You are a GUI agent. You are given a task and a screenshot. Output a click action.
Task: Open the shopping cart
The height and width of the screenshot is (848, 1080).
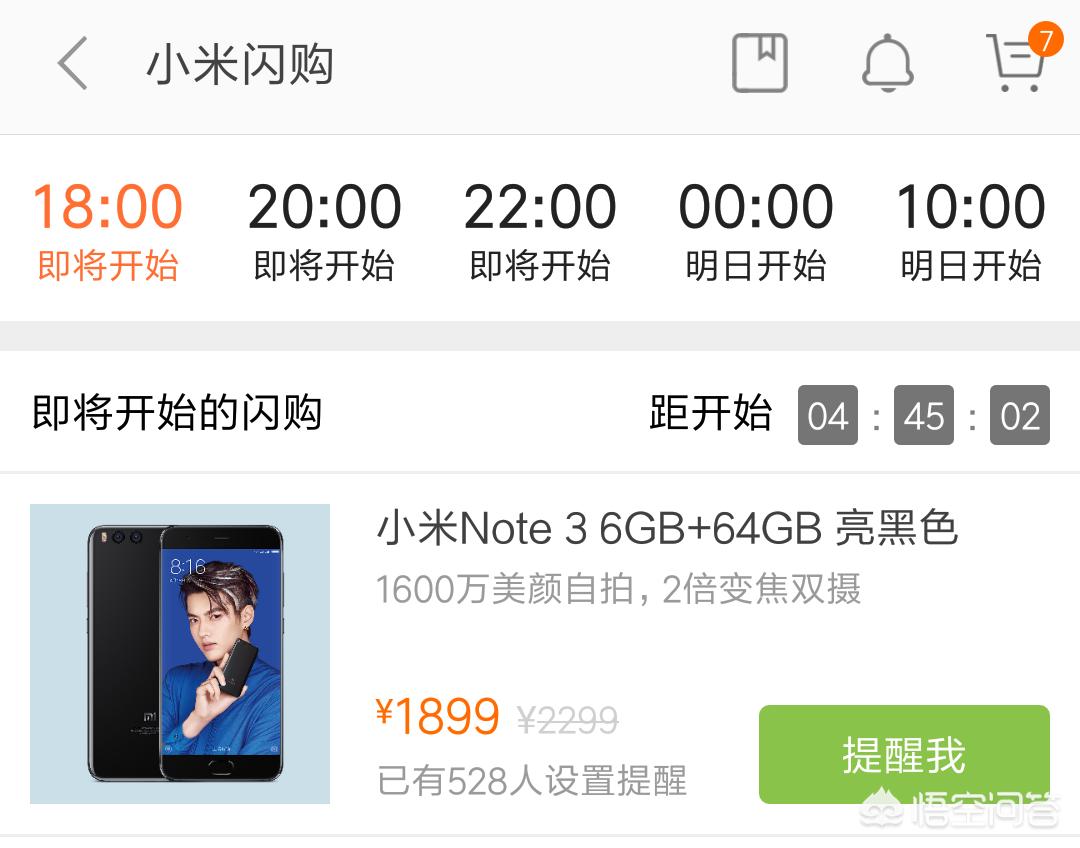[1016, 62]
